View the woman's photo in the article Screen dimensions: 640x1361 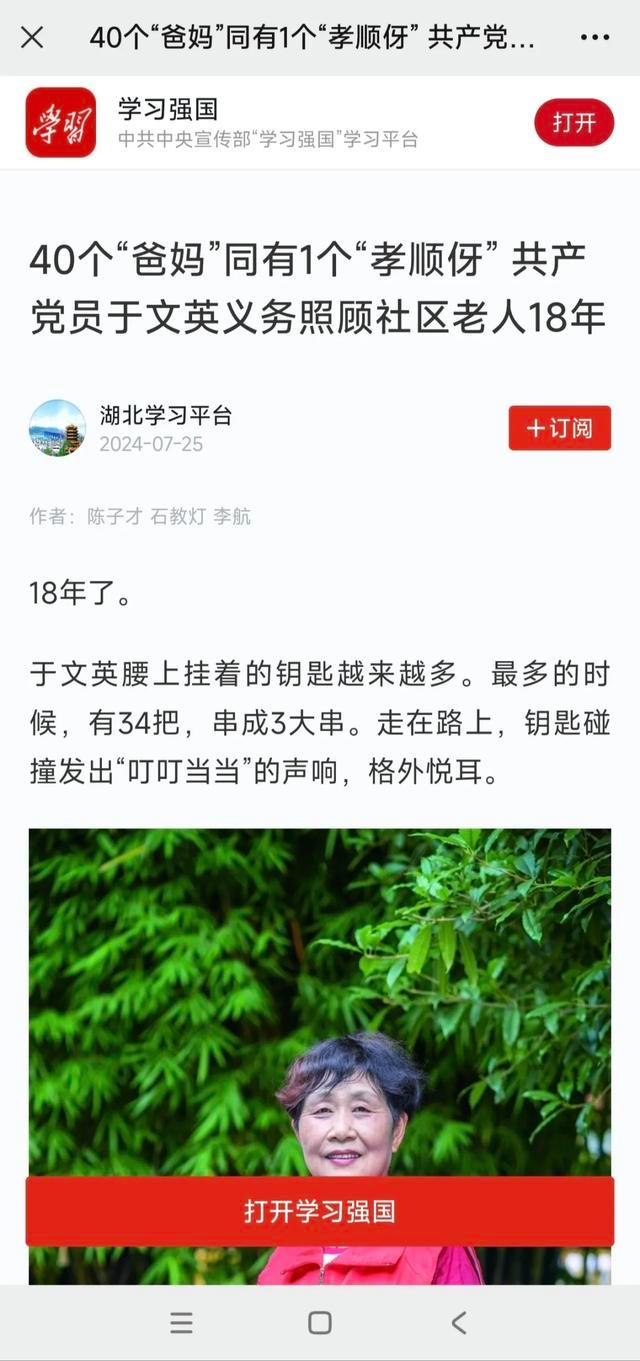tap(320, 1000)
